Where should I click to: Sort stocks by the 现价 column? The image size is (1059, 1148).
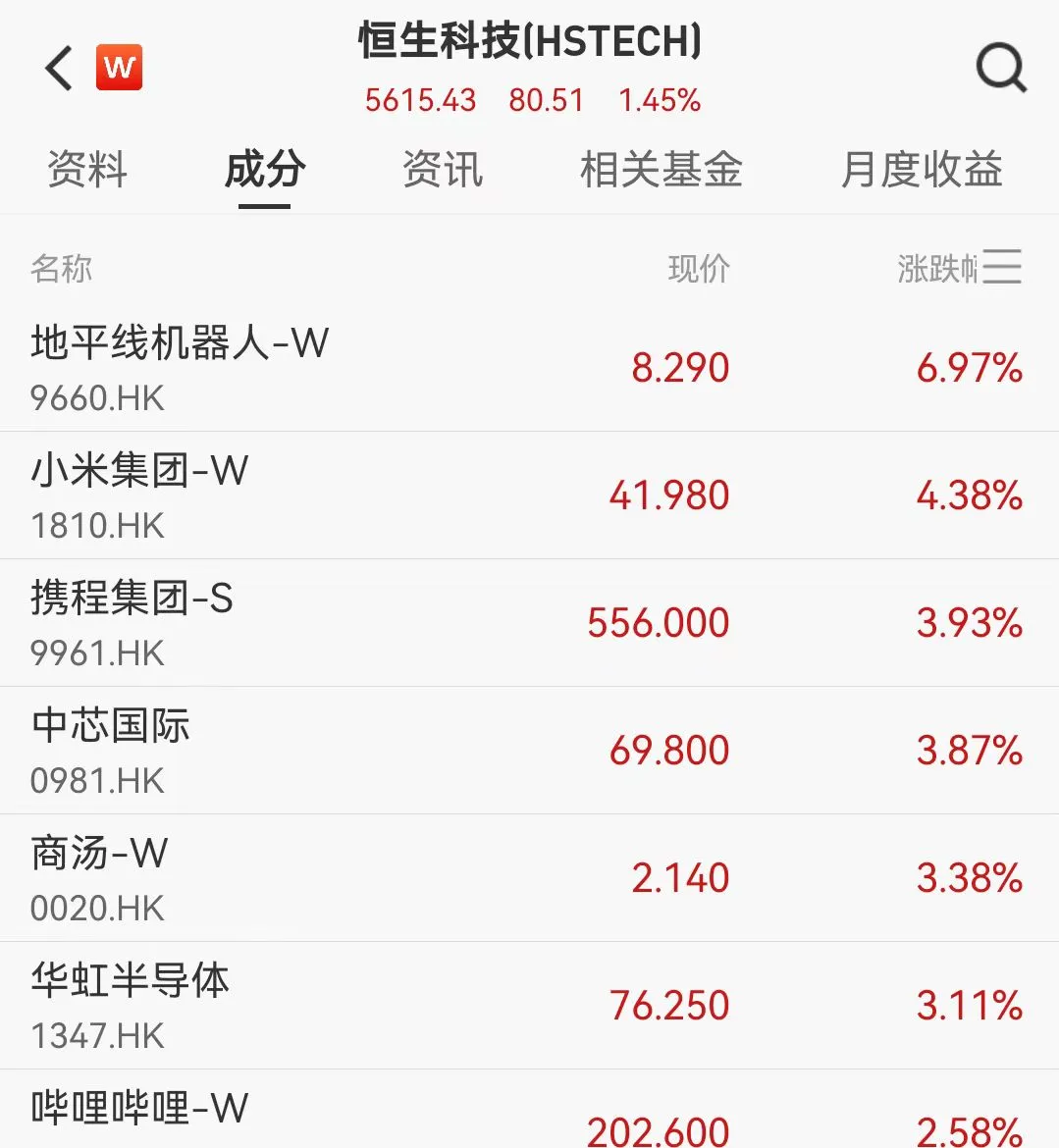(698, 267)
